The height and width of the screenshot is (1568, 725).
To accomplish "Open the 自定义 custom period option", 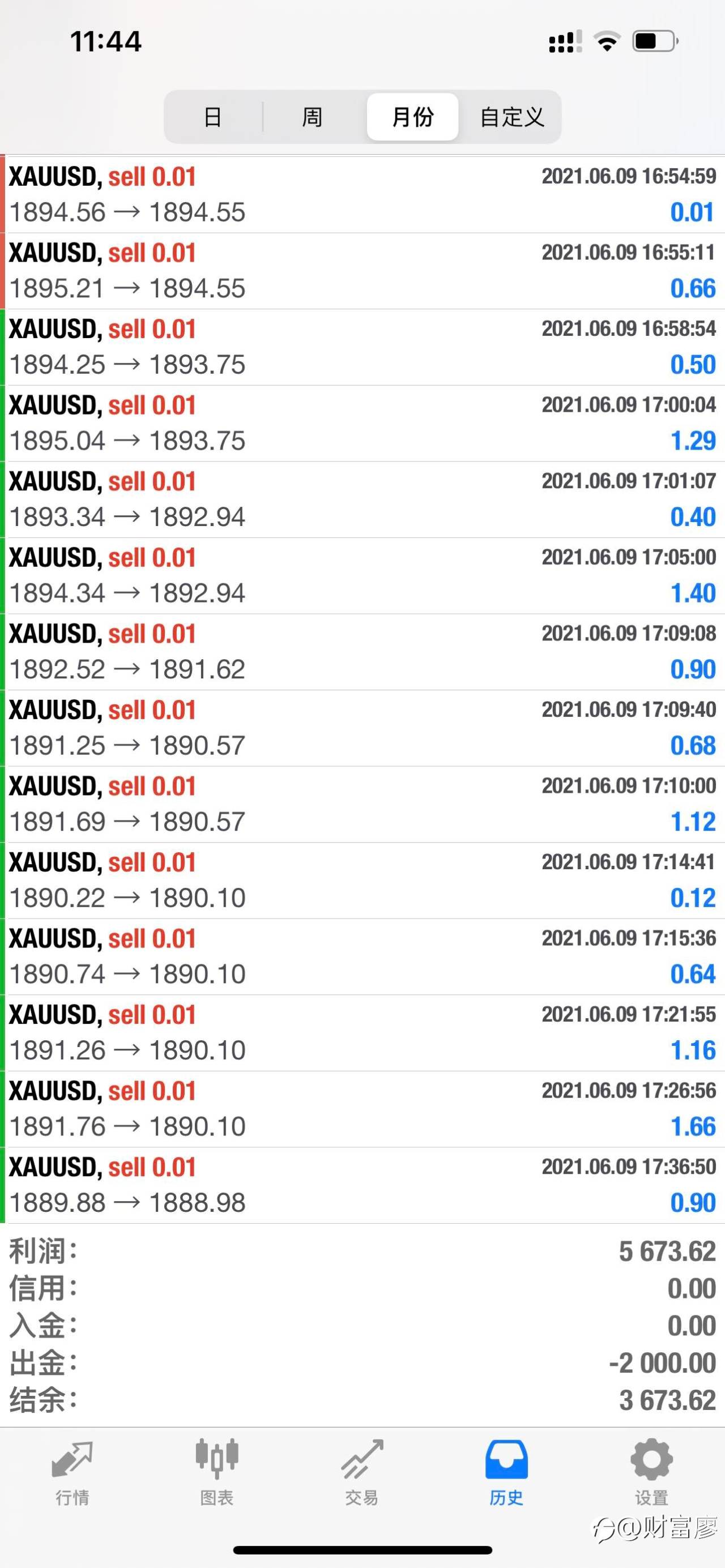I will click(x=511, y=117).
